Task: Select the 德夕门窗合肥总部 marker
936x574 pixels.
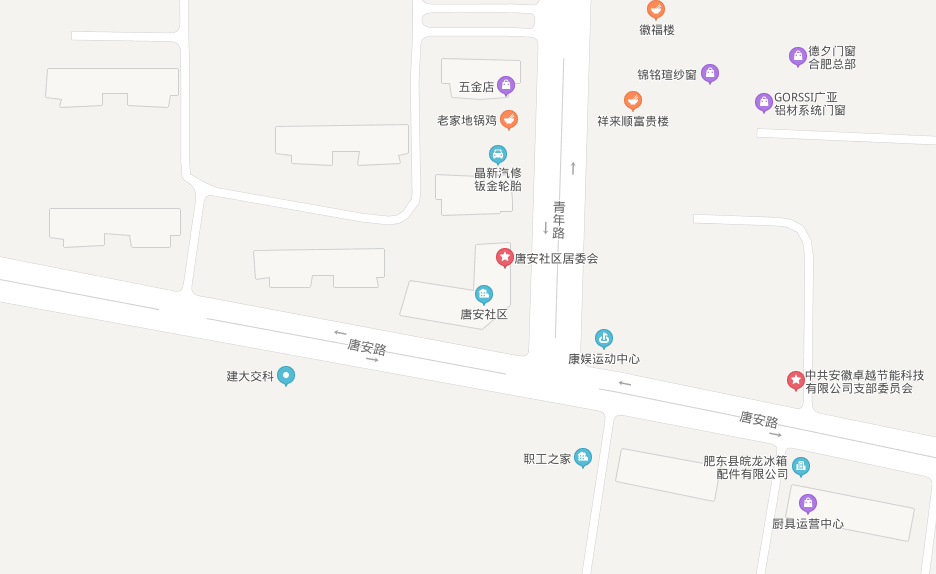Action: (x=798, y=56)
